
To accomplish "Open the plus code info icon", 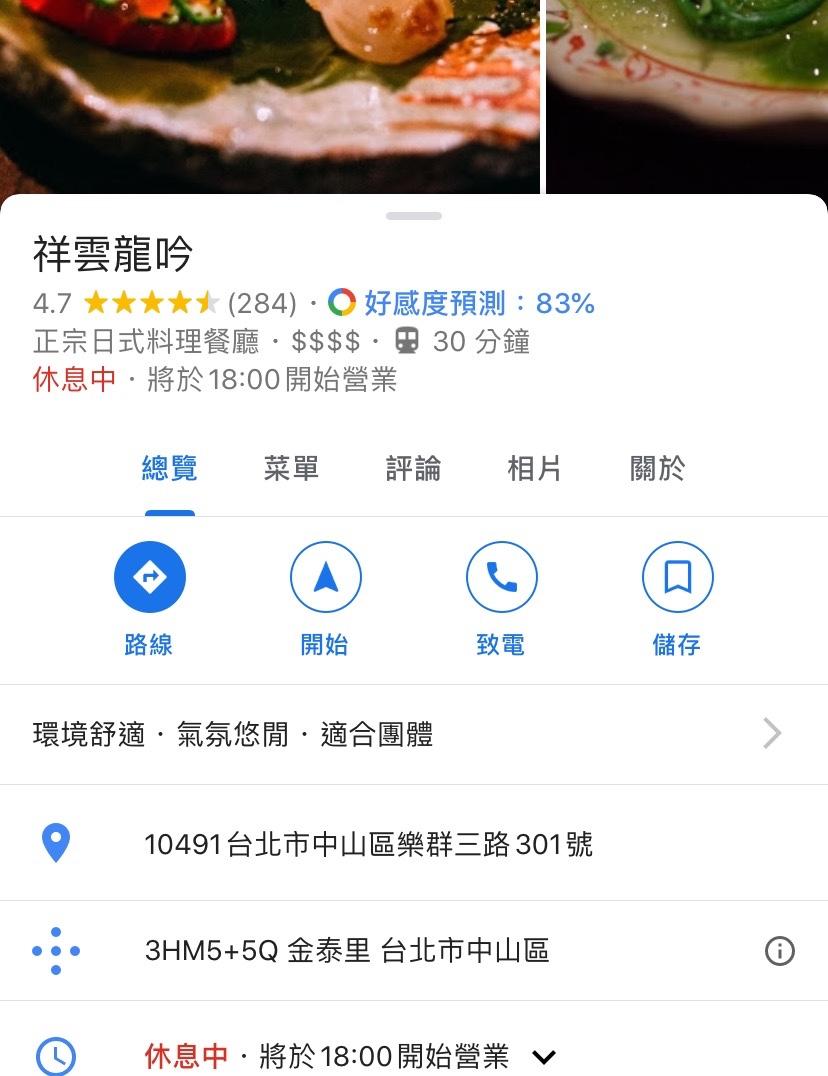I will click(779, 950).
